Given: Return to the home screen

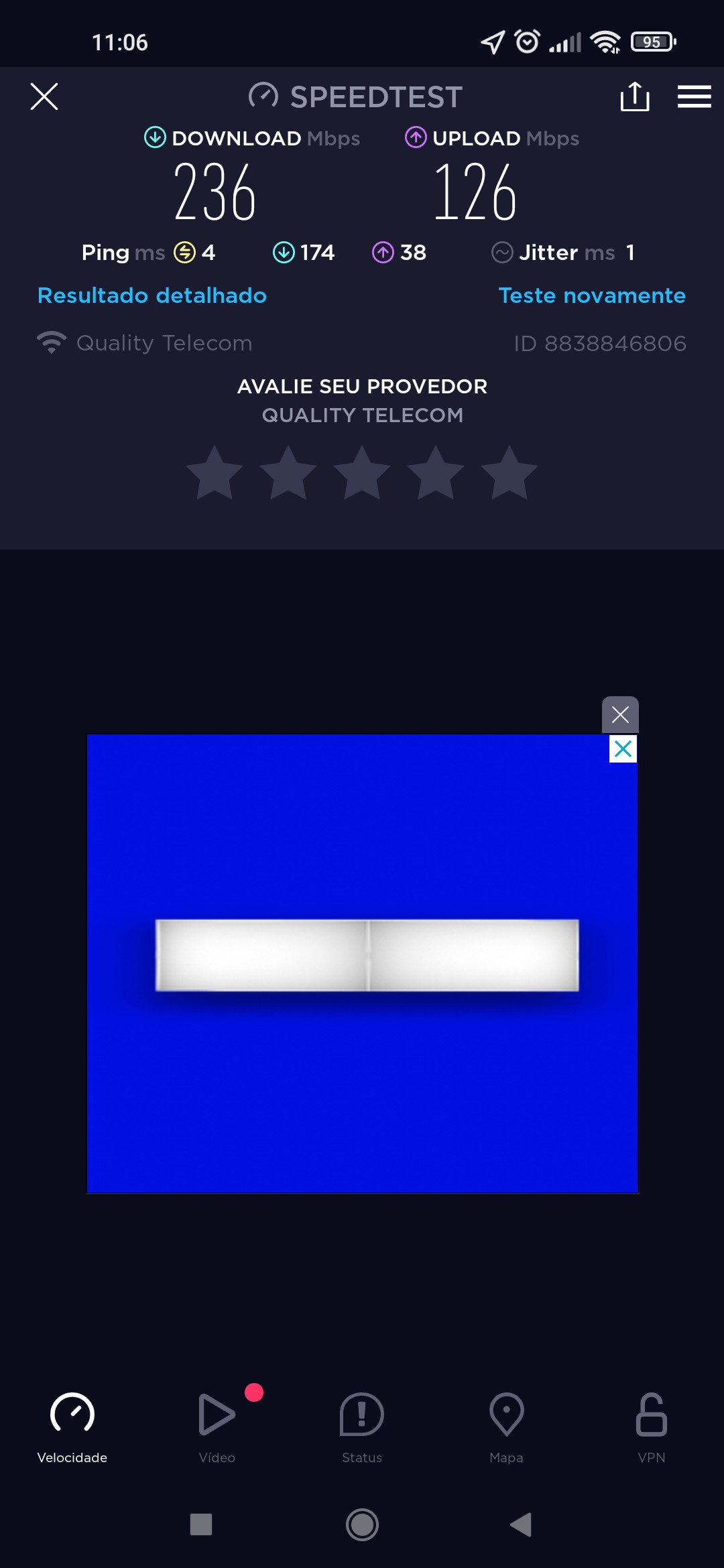Looking at the screenshot, I should pos(362,1524).
